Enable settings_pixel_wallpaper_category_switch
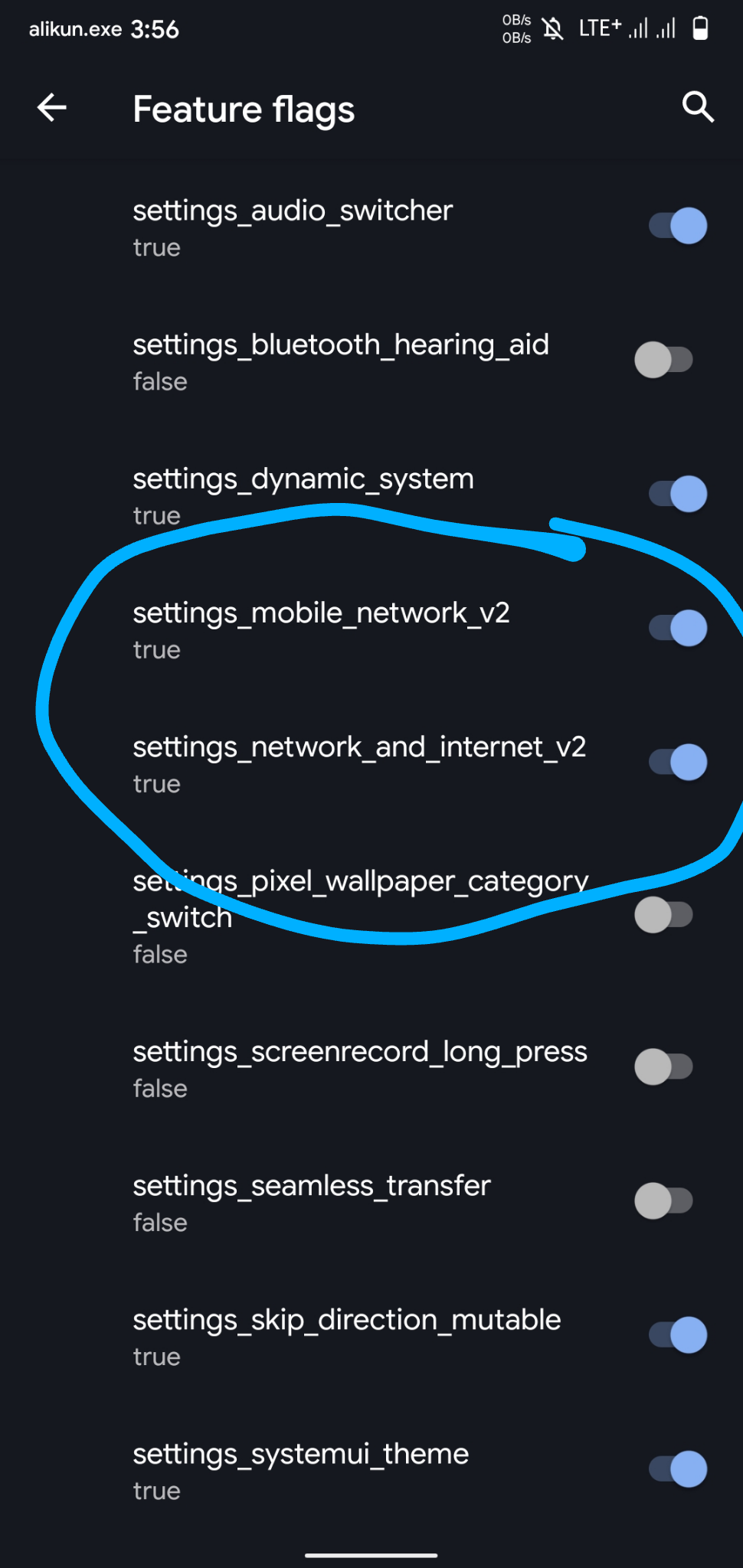 click(x=663, y=915)
